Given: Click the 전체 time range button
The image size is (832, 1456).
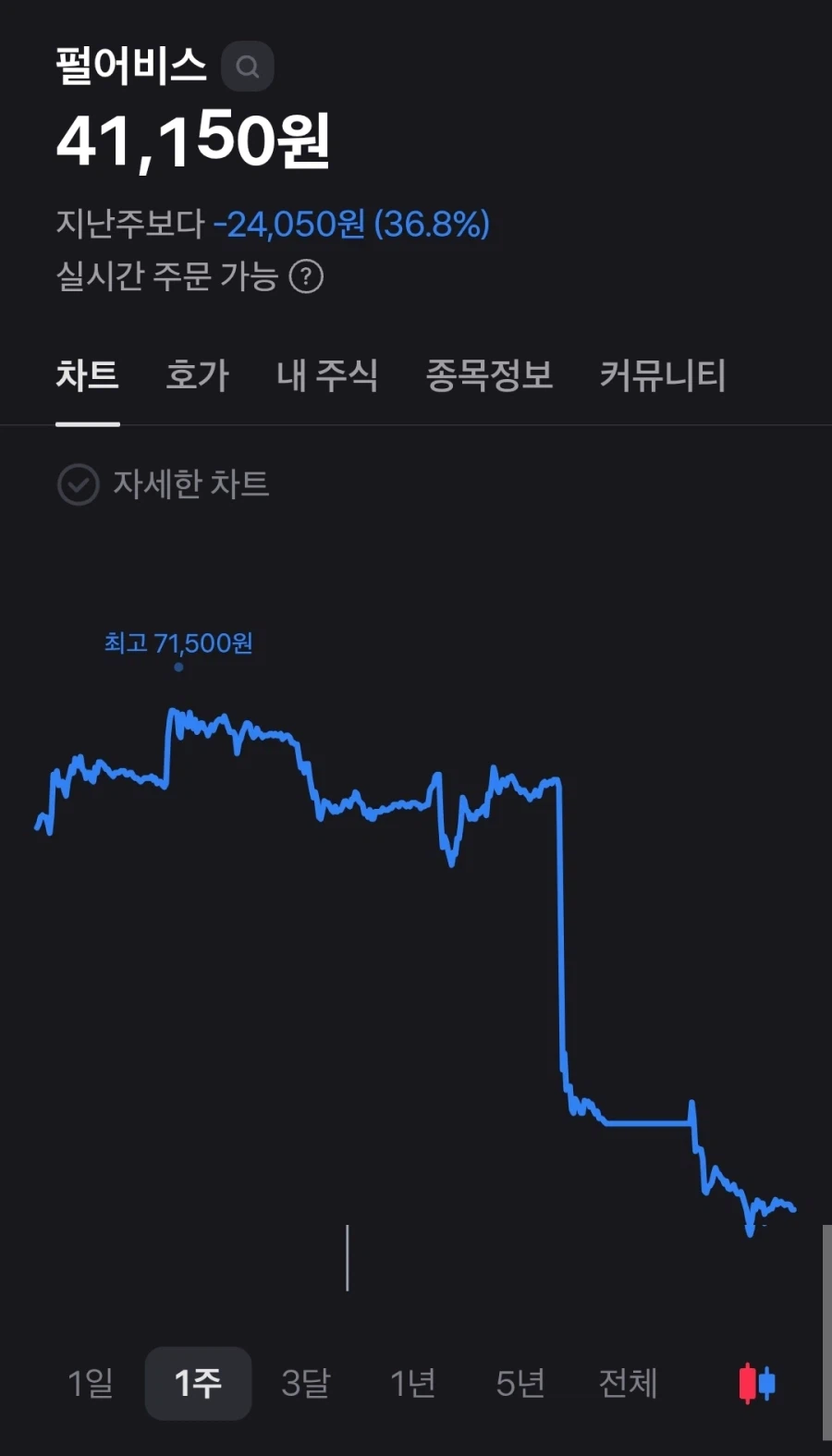Looking at the screenshot, I should click(x=628, y=1383).
